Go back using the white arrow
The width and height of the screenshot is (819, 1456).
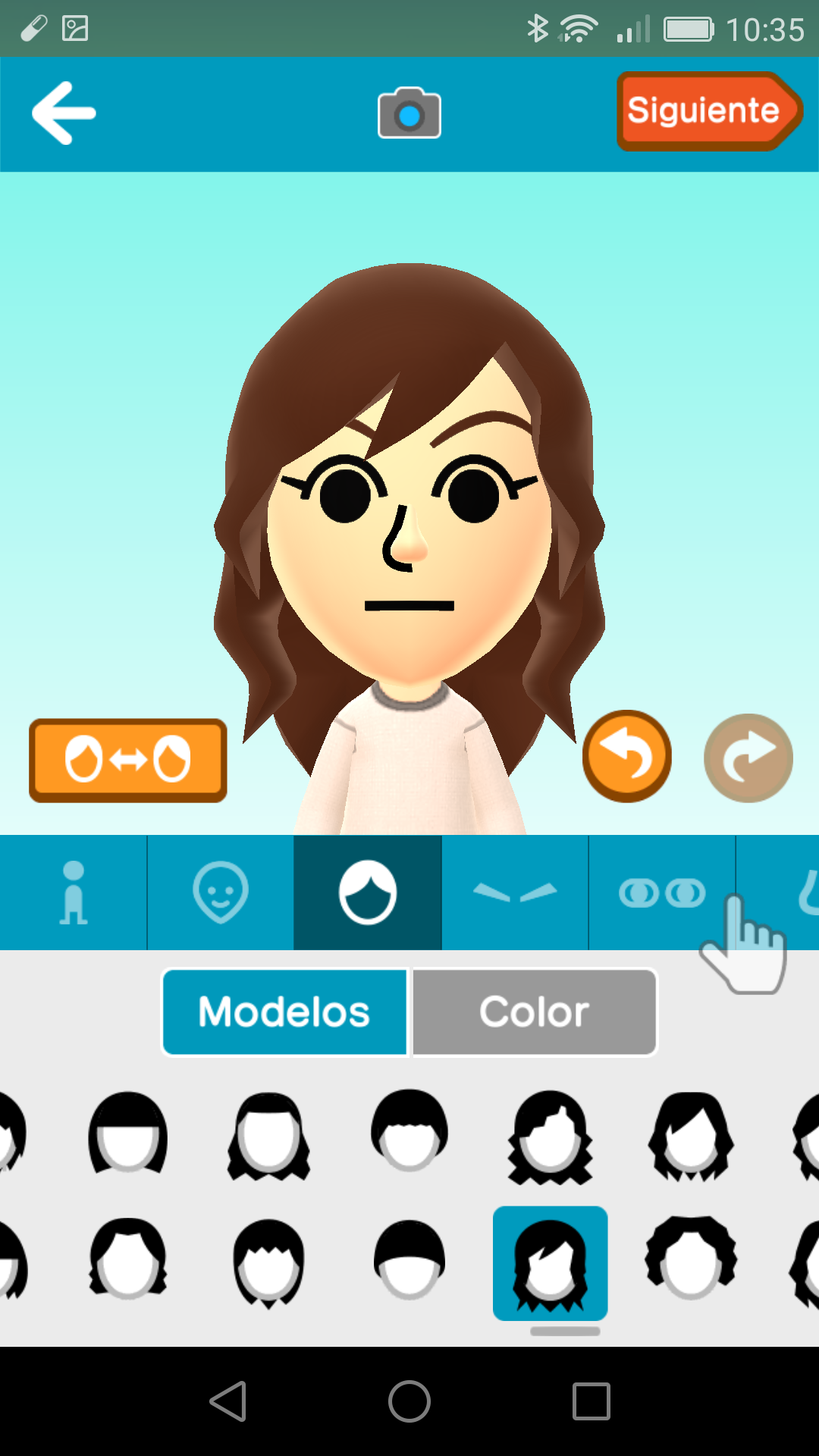[x=64, y=114]
